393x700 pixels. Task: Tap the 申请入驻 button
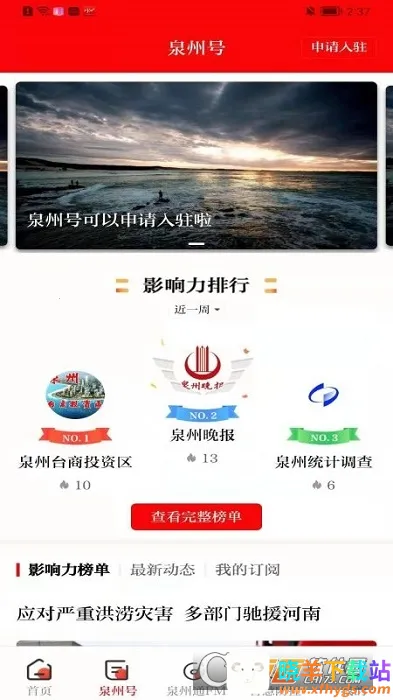[339, 47]
